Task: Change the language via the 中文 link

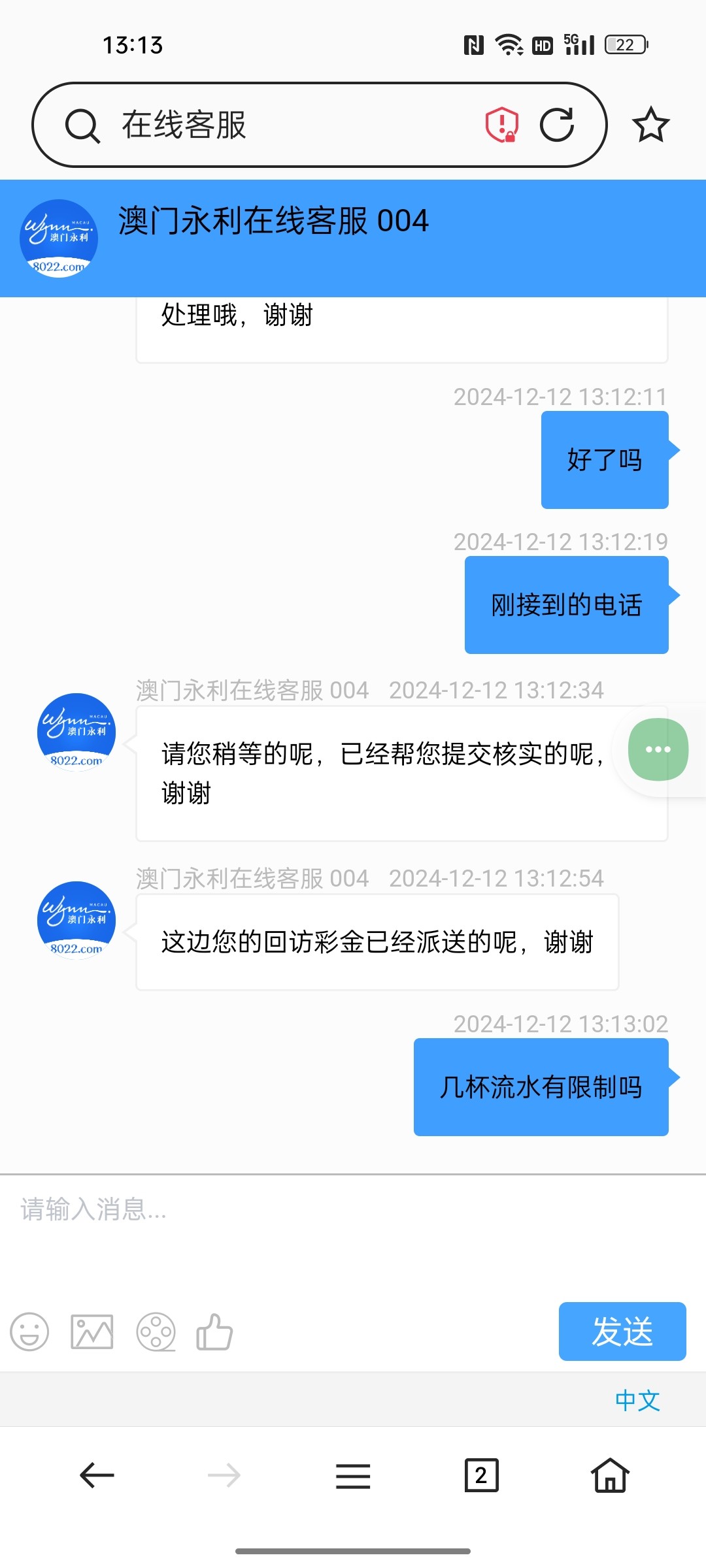Action: 637,1400
